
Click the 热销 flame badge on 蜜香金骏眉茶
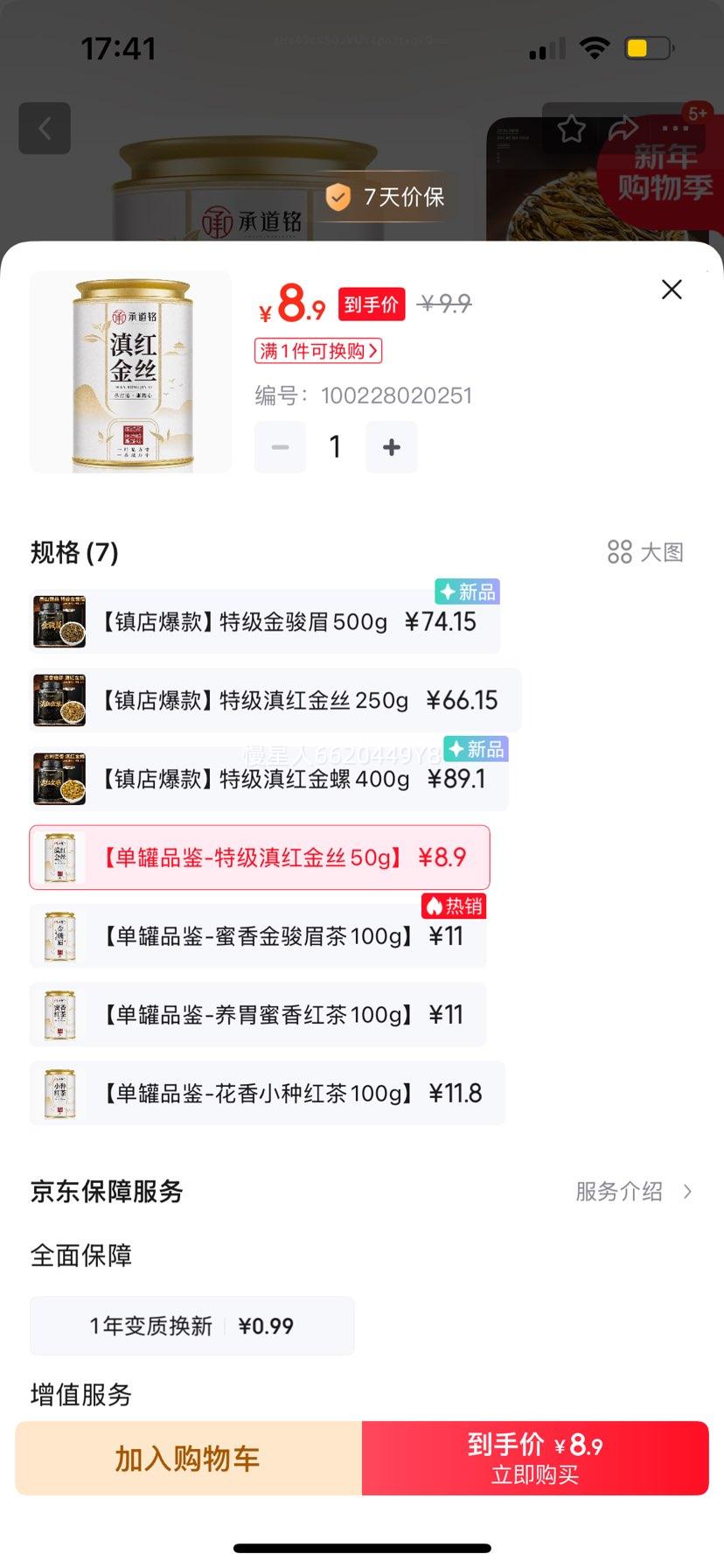(x=455, y=906)
